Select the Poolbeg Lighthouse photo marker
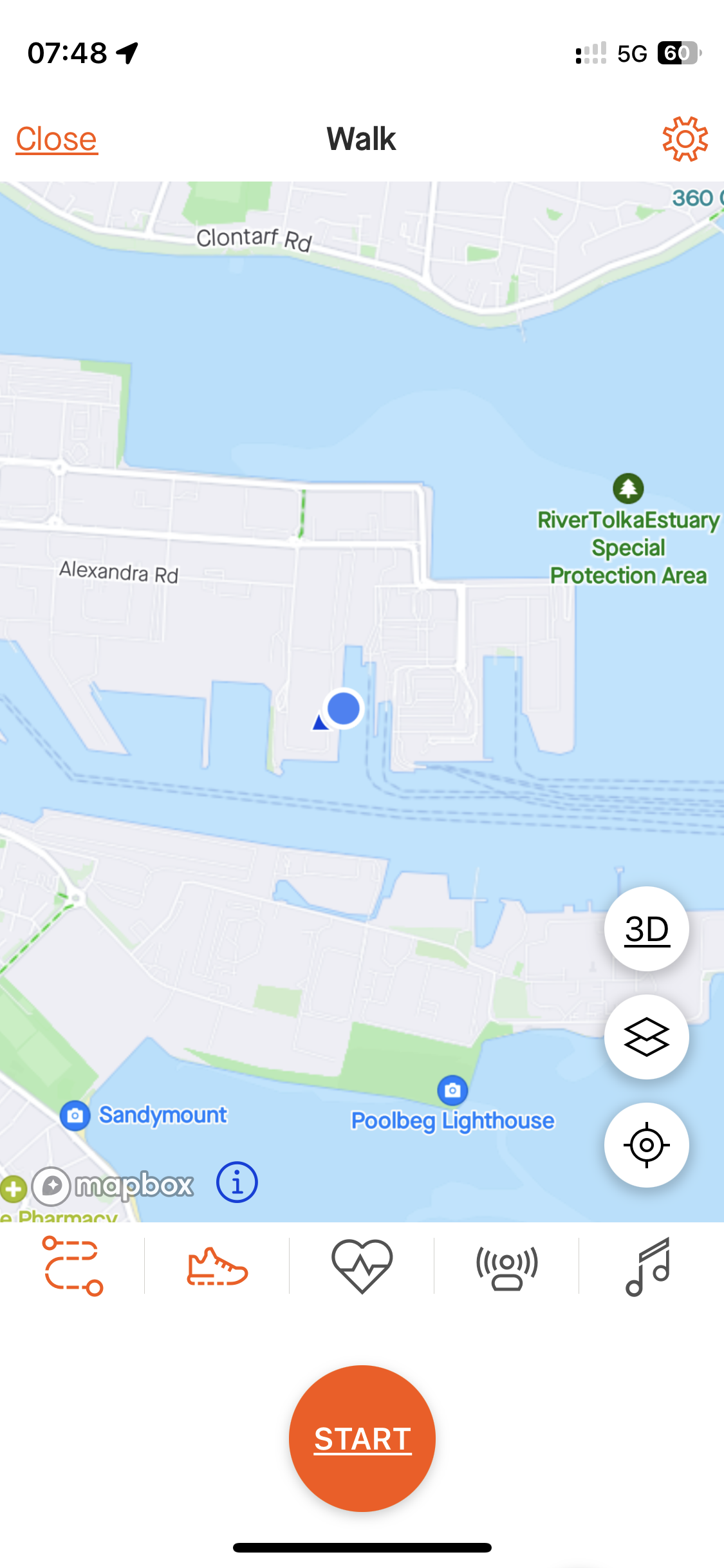The height and width of the screenshot is (1568, 724). [x=452, y=1090]
